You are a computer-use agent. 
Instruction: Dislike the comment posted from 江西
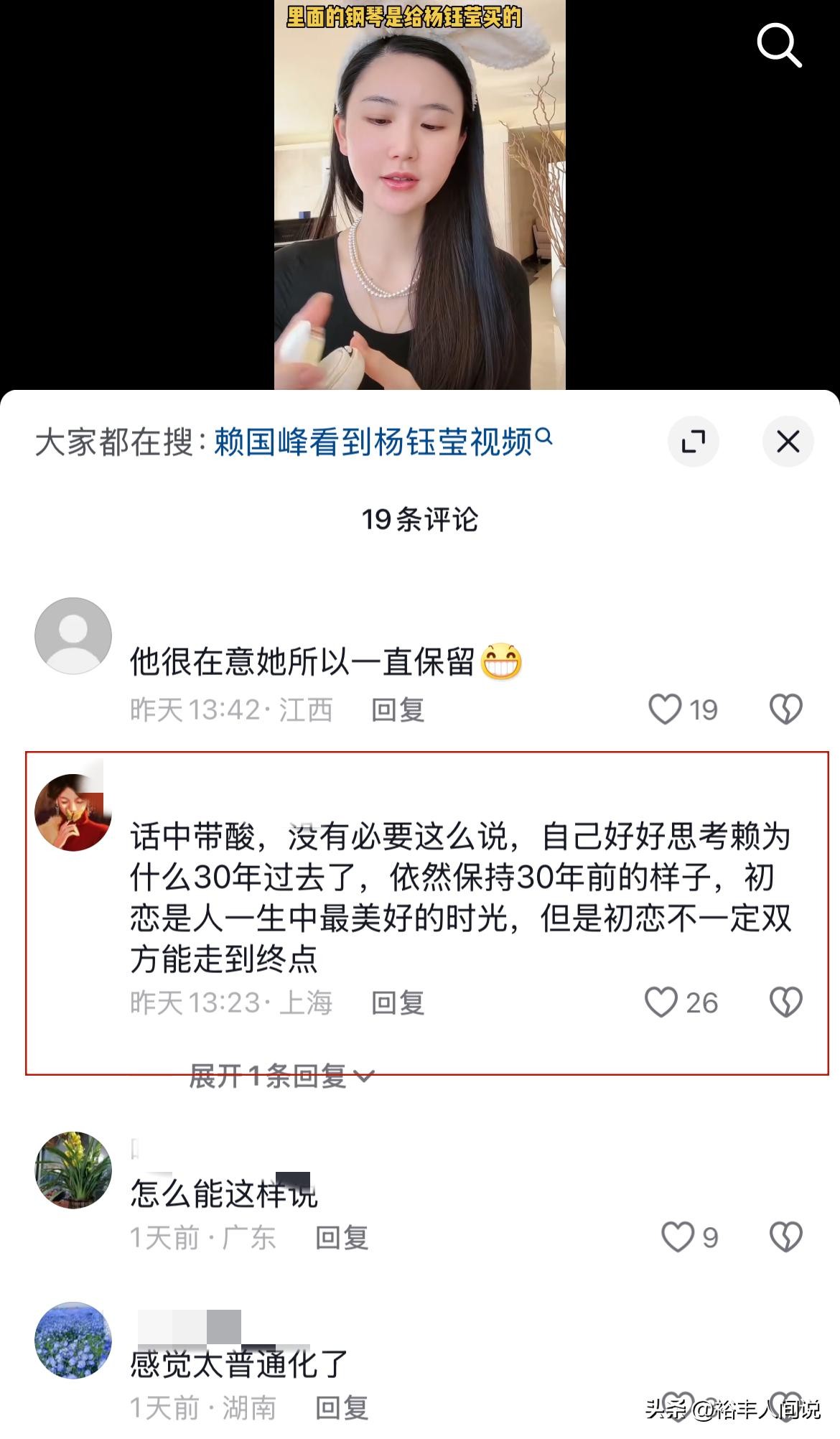[x=785, y=709]
